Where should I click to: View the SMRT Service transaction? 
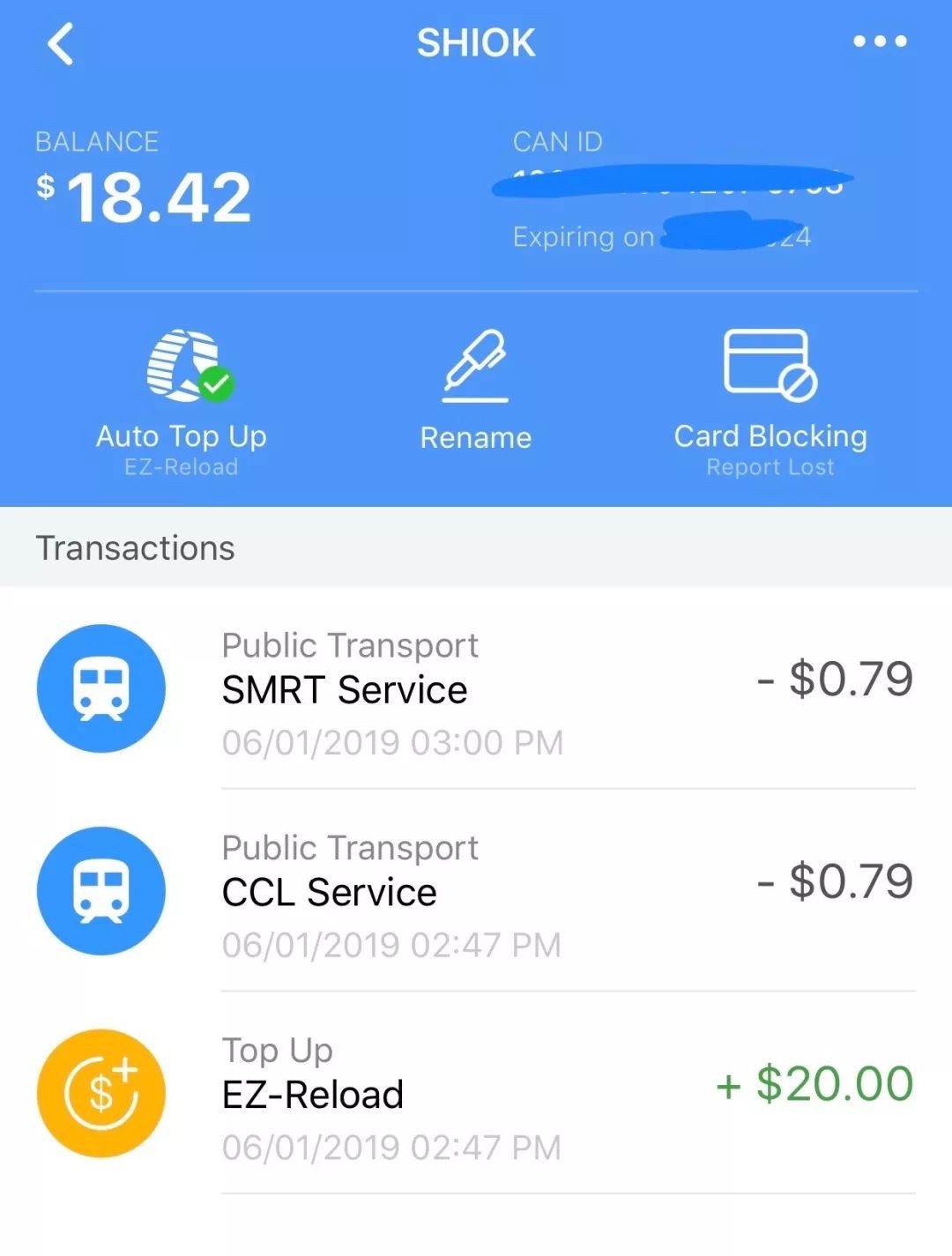tap(476, 690)
